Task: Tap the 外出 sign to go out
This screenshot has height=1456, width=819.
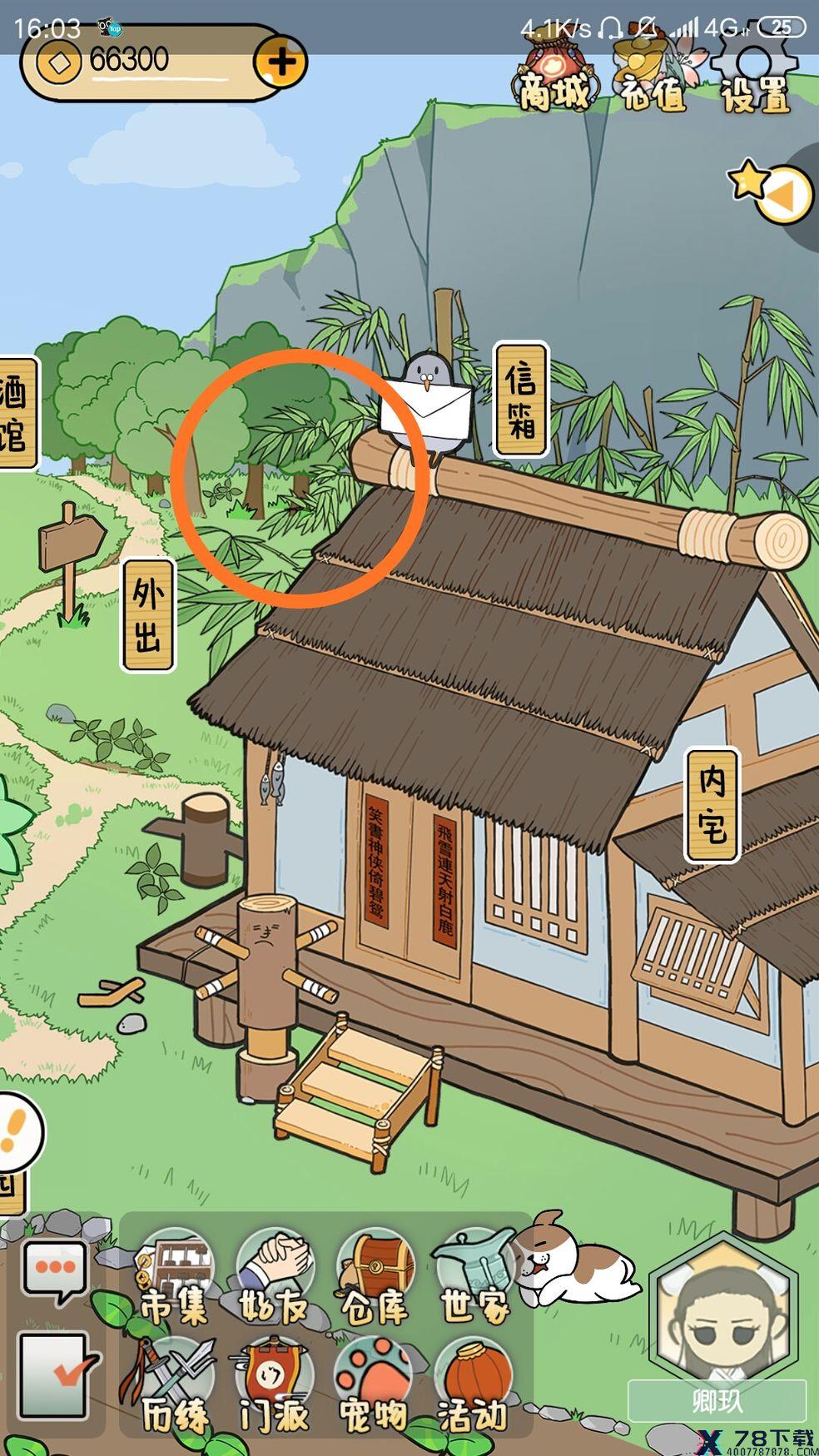Action: tap(148, 615)
